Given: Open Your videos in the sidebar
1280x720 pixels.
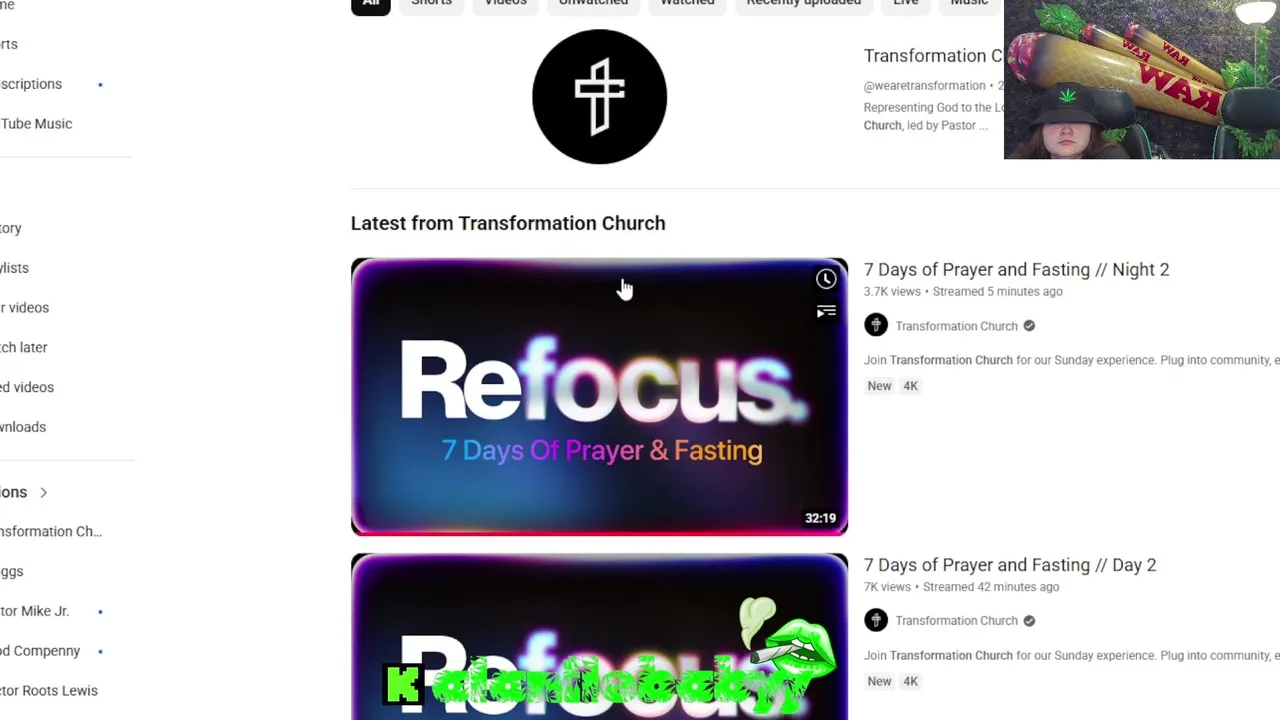Looking at the screenshot, I should pos(24,308).
